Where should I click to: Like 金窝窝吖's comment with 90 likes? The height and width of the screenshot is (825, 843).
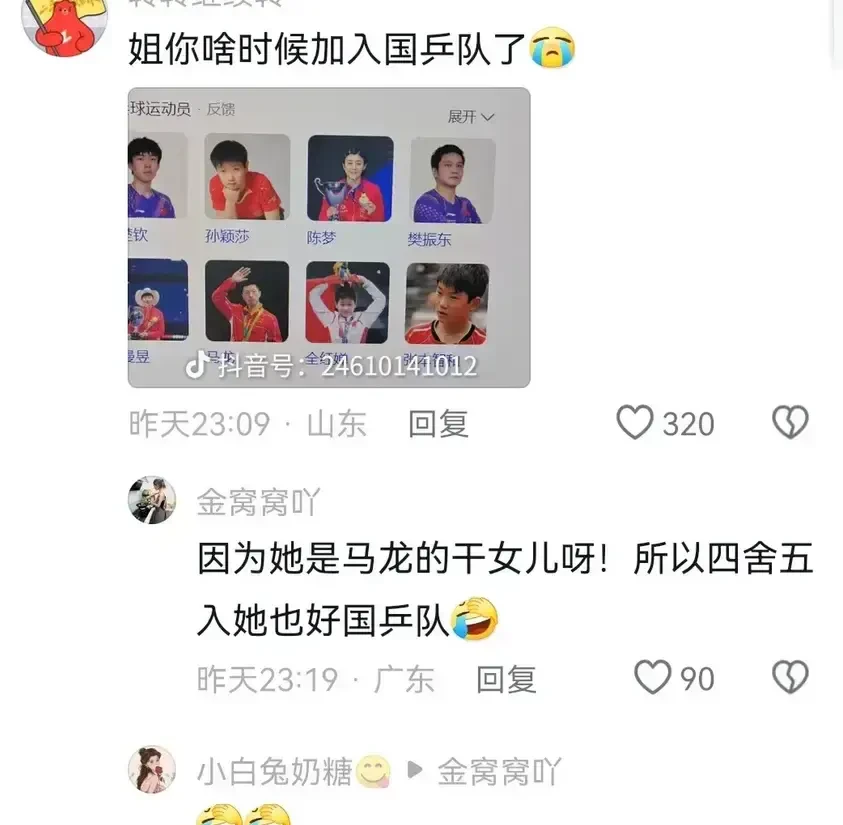pyautogui.click(x=653, y=678)
